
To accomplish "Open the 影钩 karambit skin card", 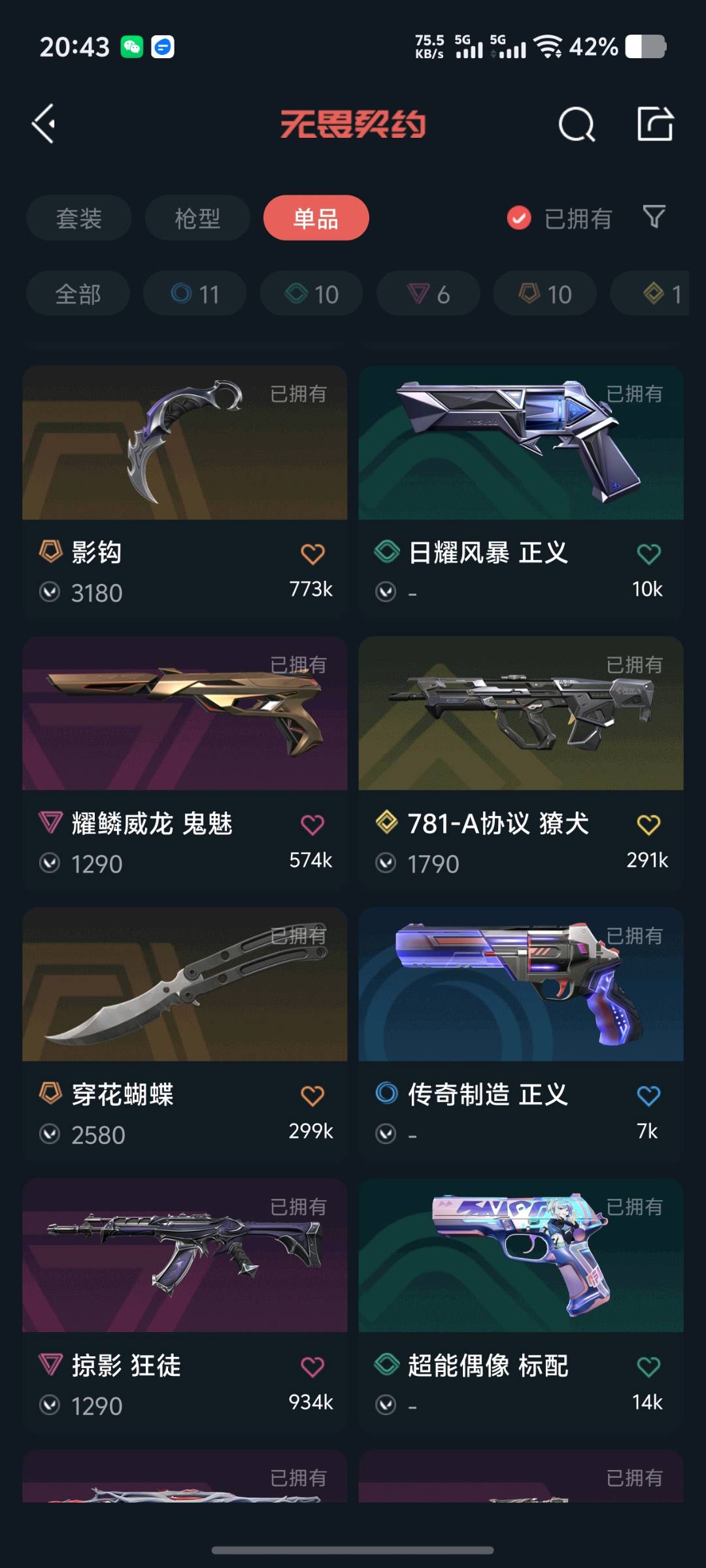I will tap(184, 444).
